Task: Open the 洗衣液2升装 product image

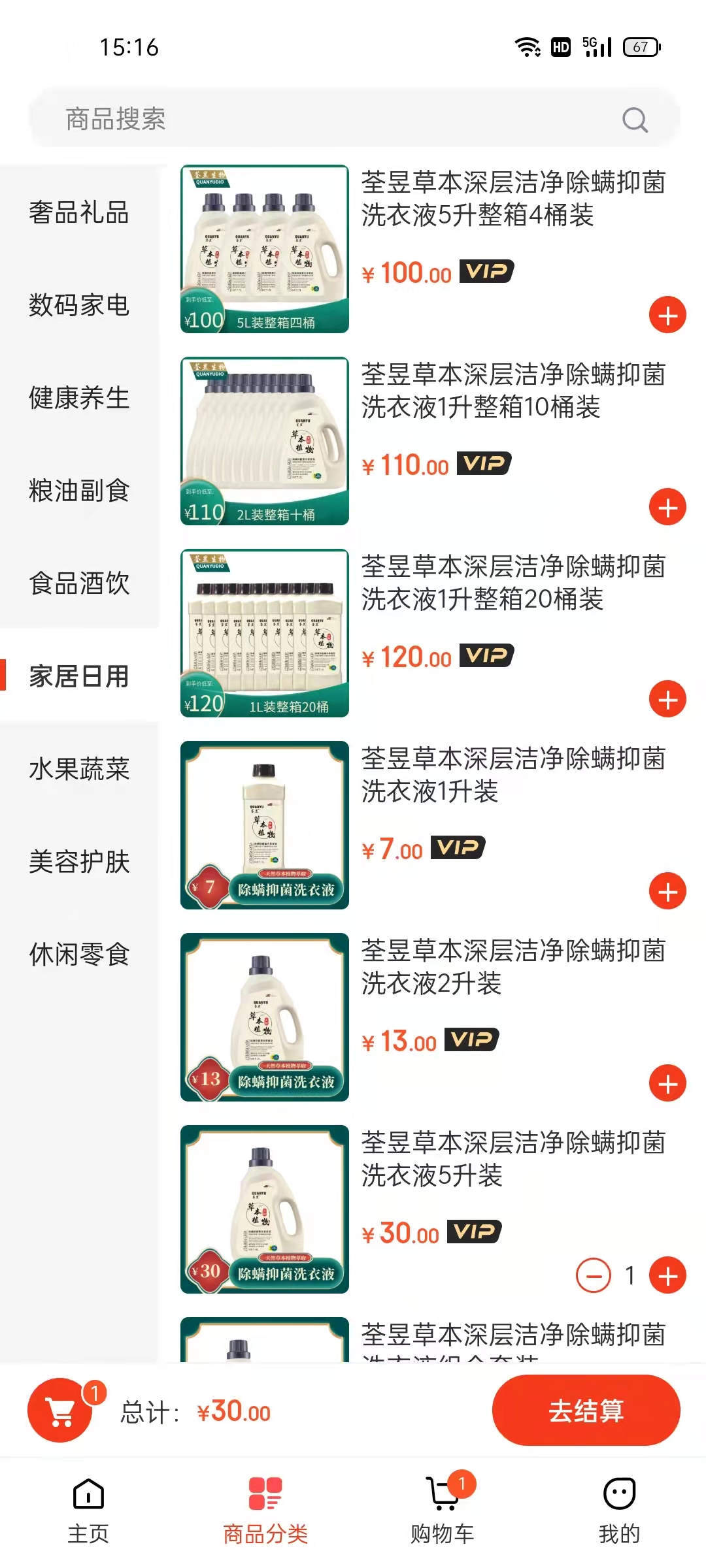Action: point(264,1017)
